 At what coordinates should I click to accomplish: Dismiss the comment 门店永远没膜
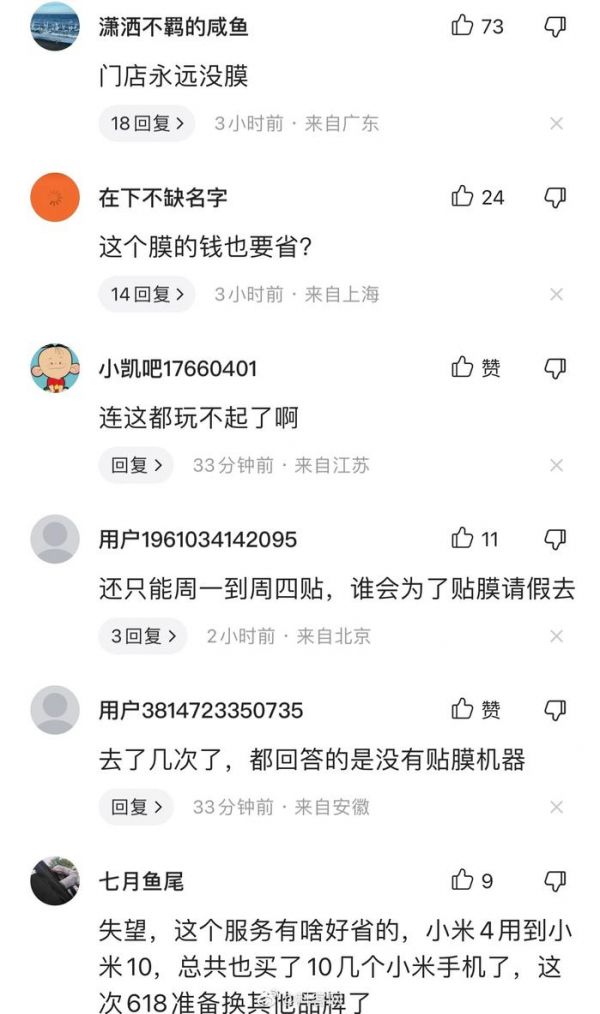tap(557, 124)
